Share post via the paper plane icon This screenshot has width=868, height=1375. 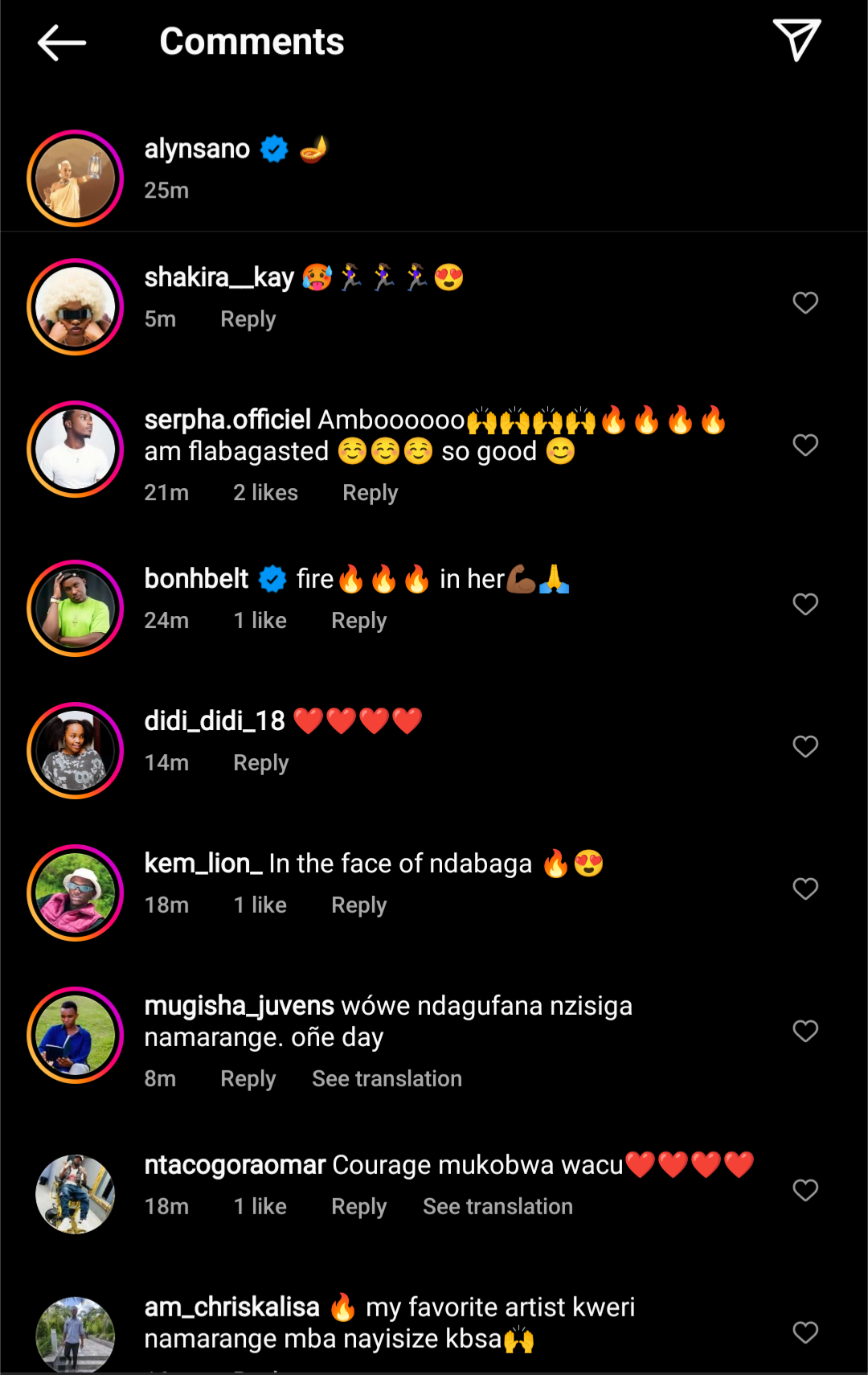coord(796,40)
